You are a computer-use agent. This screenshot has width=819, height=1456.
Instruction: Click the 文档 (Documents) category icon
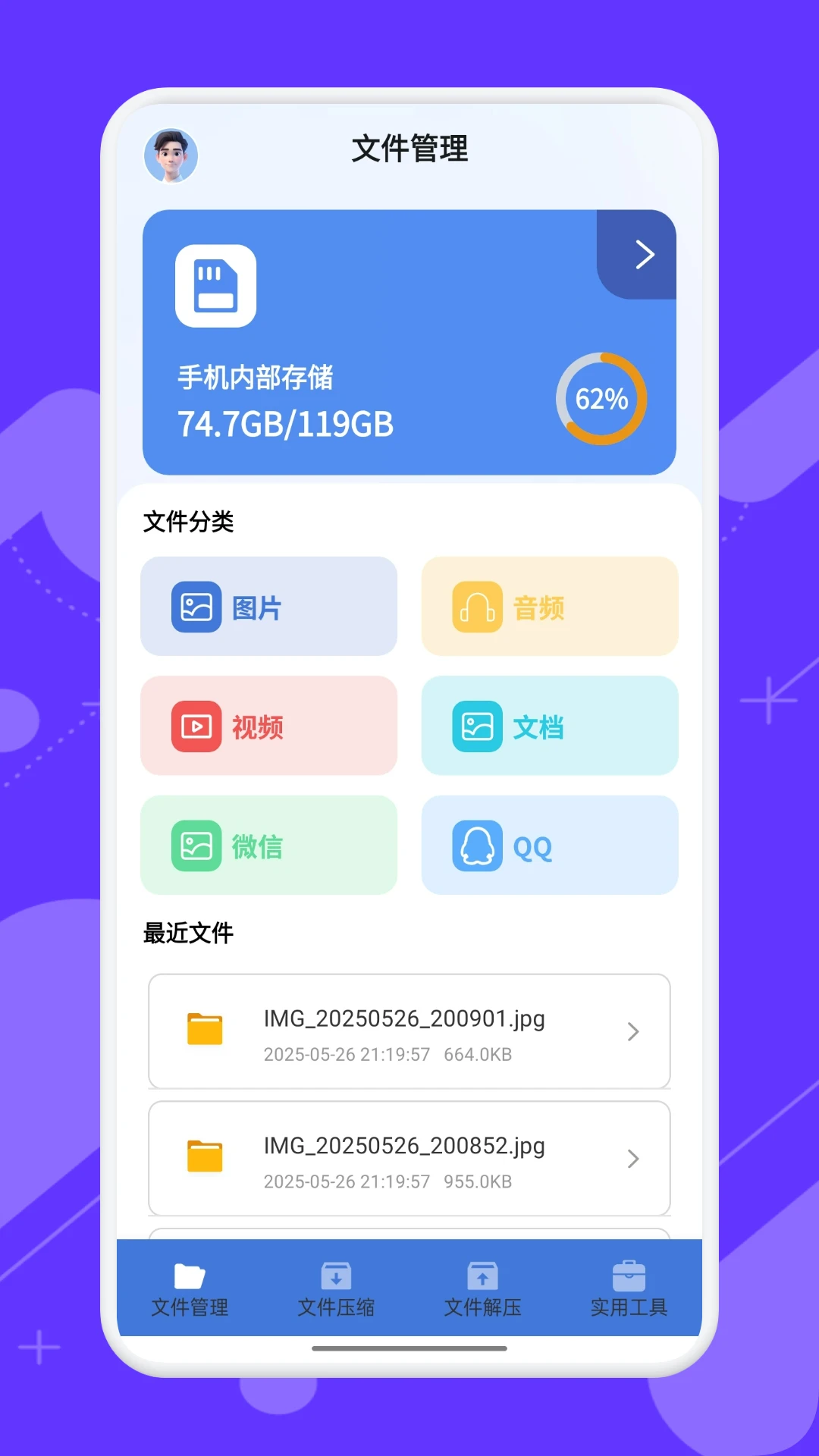click(477, 726)
